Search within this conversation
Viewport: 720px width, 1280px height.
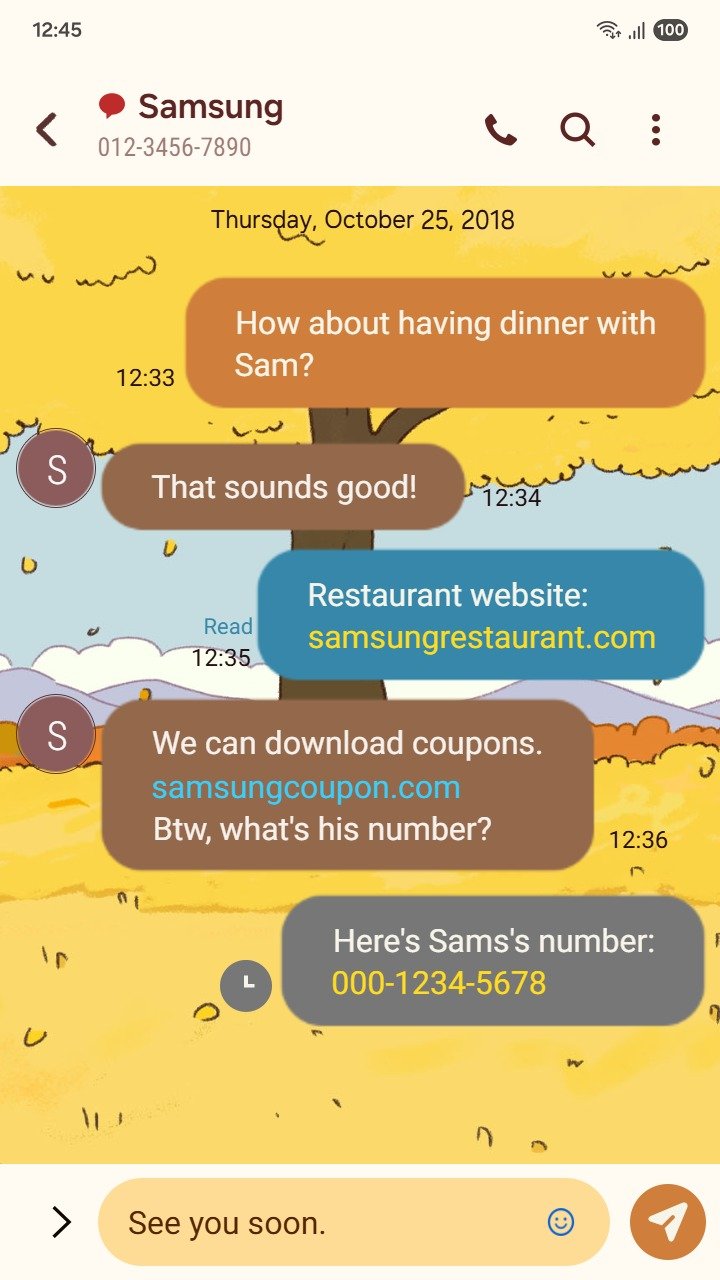tap(577, 130)
